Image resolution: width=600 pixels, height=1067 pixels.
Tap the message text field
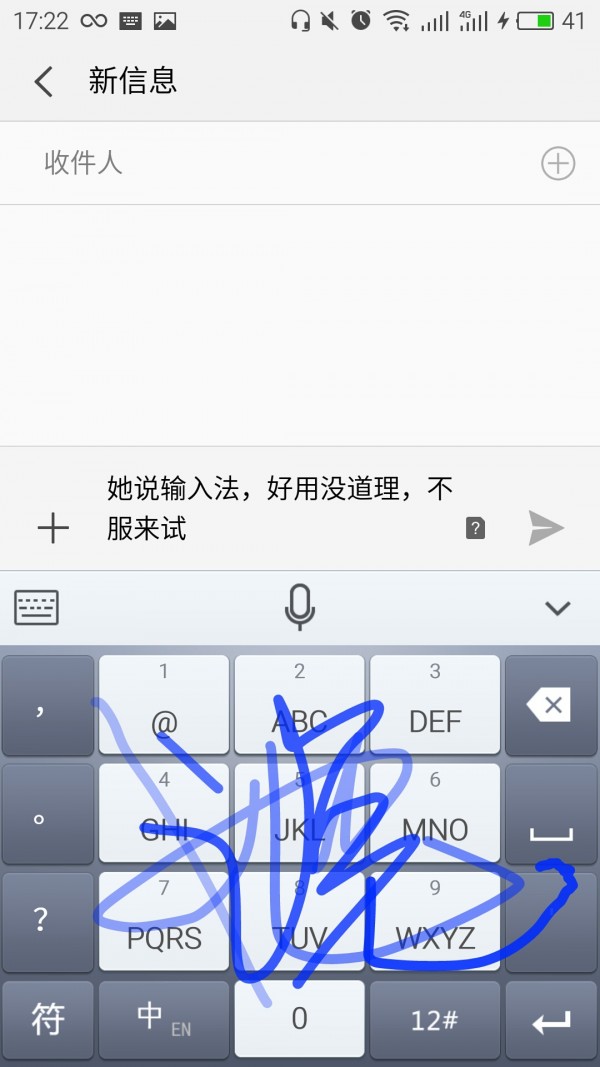[280, 508]
